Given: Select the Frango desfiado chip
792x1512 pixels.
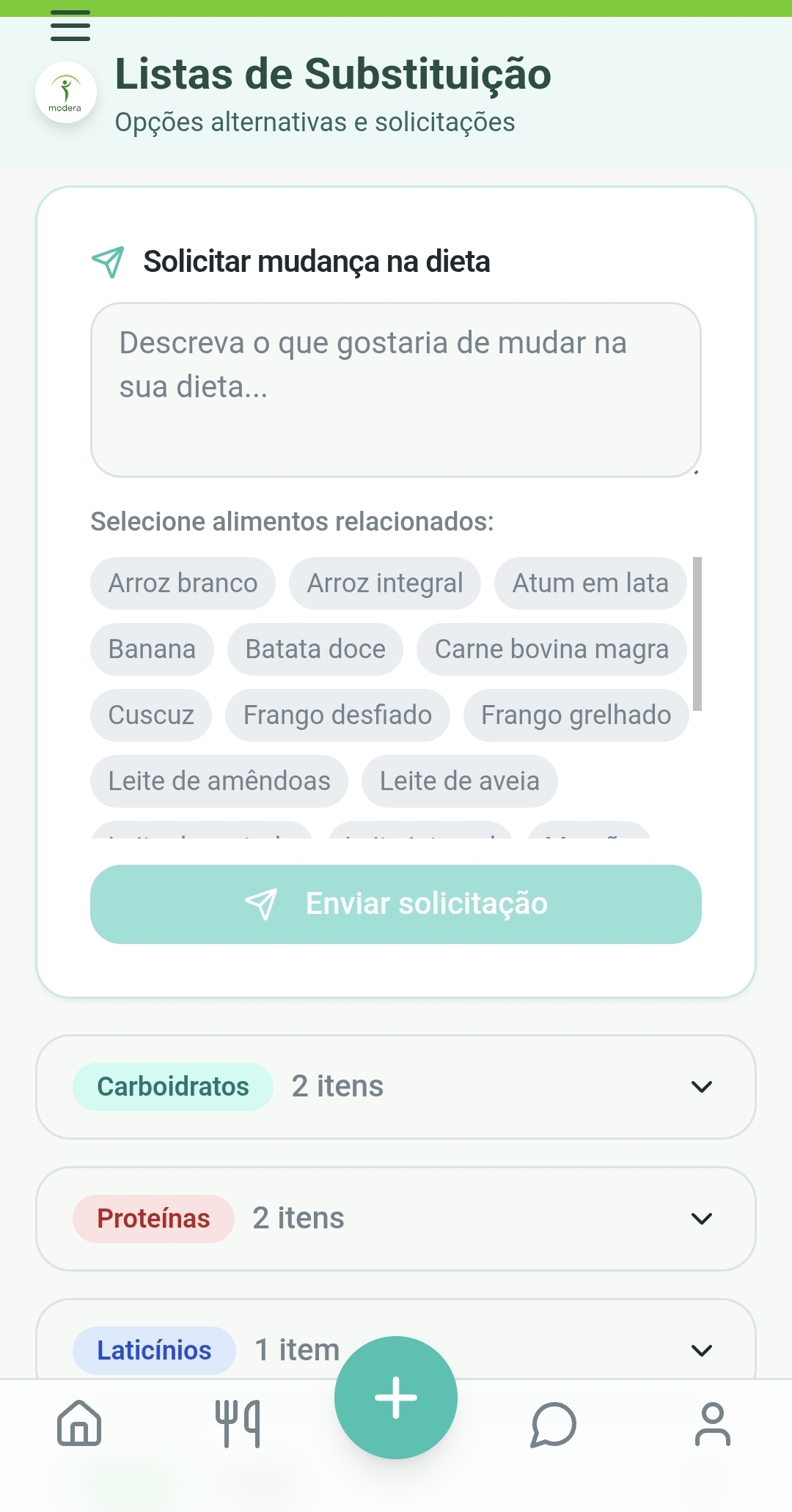Looking at the screenshot, I should click(337, 715).
